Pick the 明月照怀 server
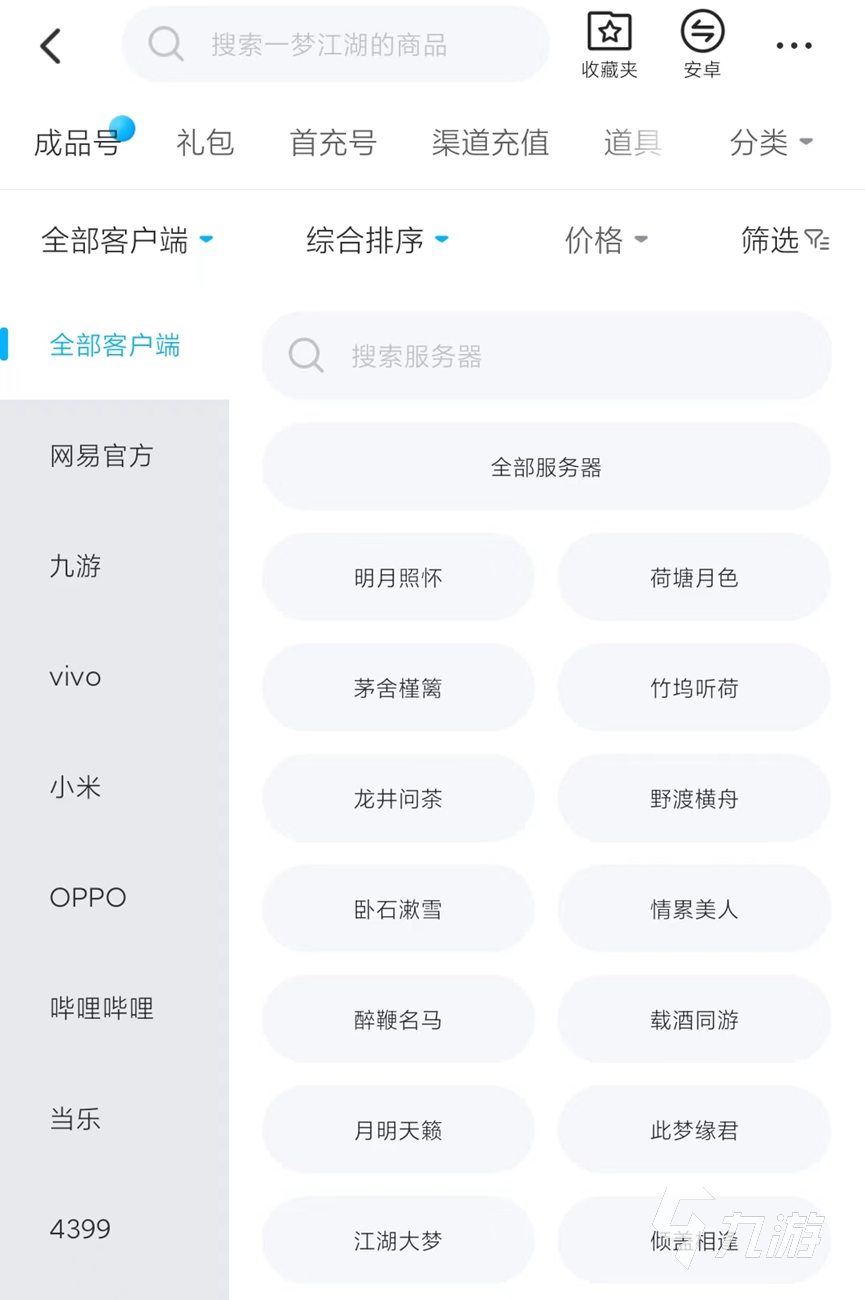 coord(398,578)
